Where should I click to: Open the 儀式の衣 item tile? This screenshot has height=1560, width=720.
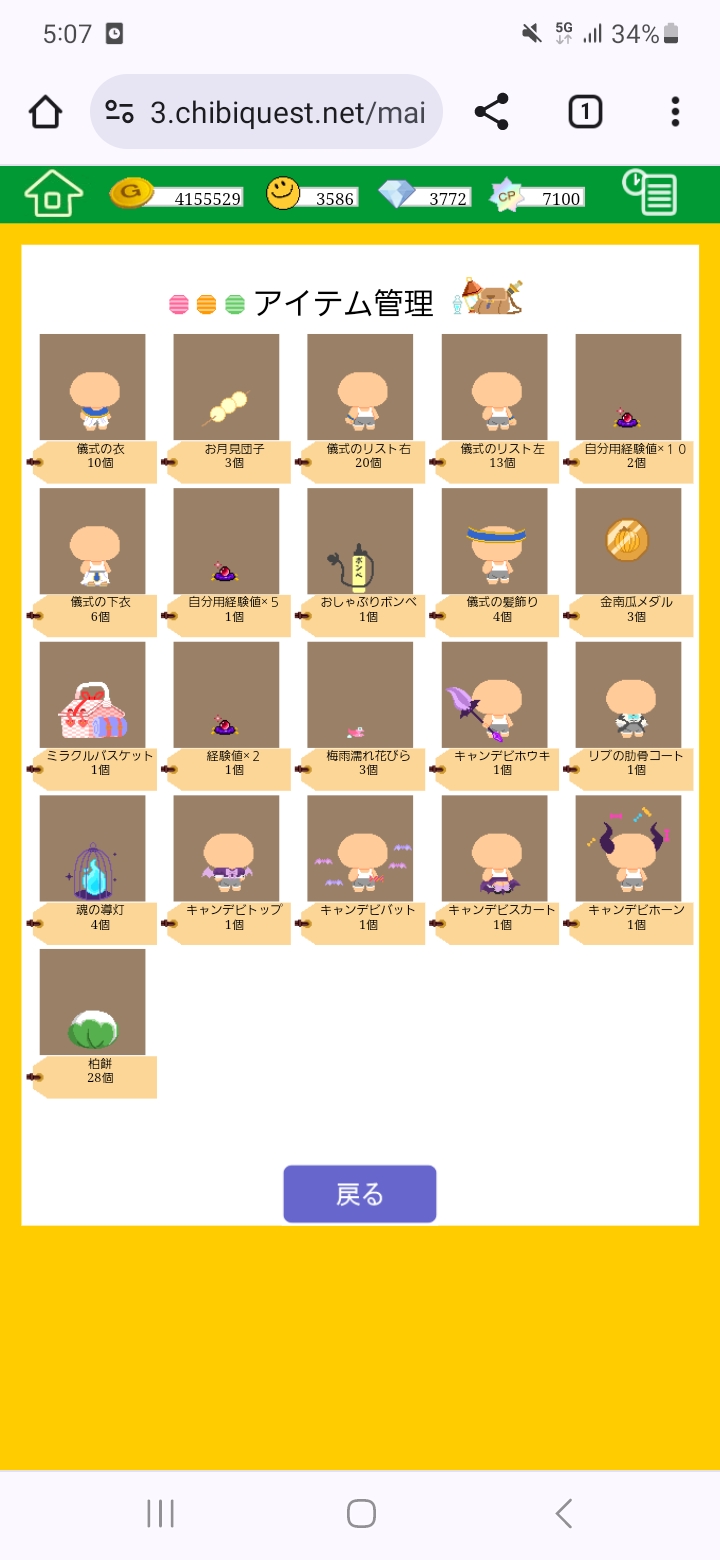pyautogui.click(x=93, y=388)
